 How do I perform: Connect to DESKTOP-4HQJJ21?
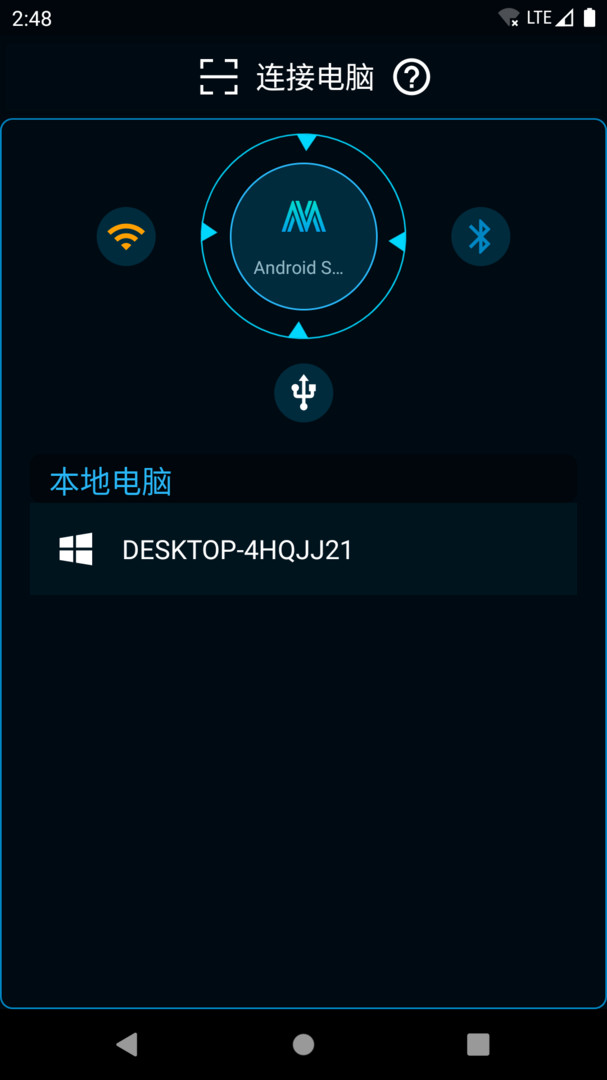point(303,549)
